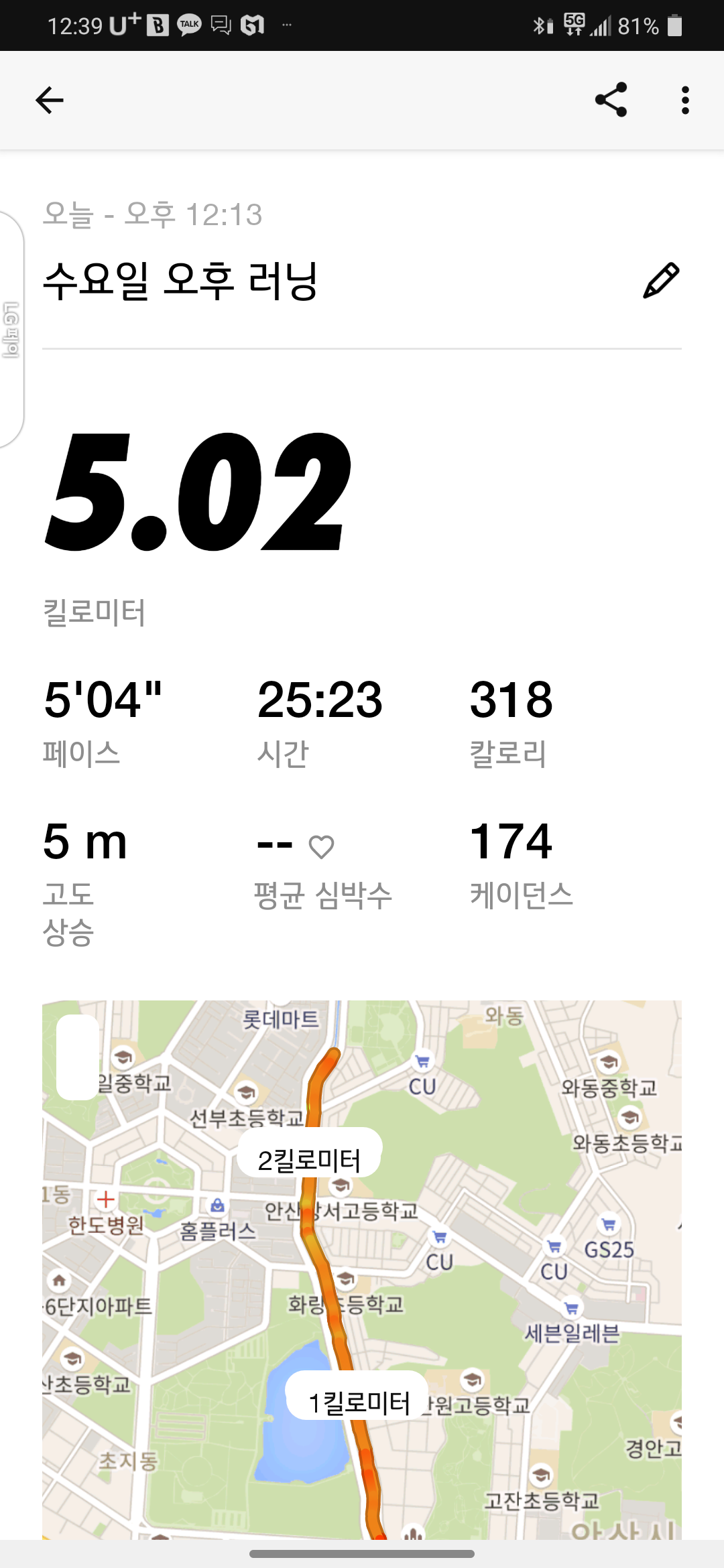Open the LG Pay side handle
The image size is (724, 1568).
[11, 329]
